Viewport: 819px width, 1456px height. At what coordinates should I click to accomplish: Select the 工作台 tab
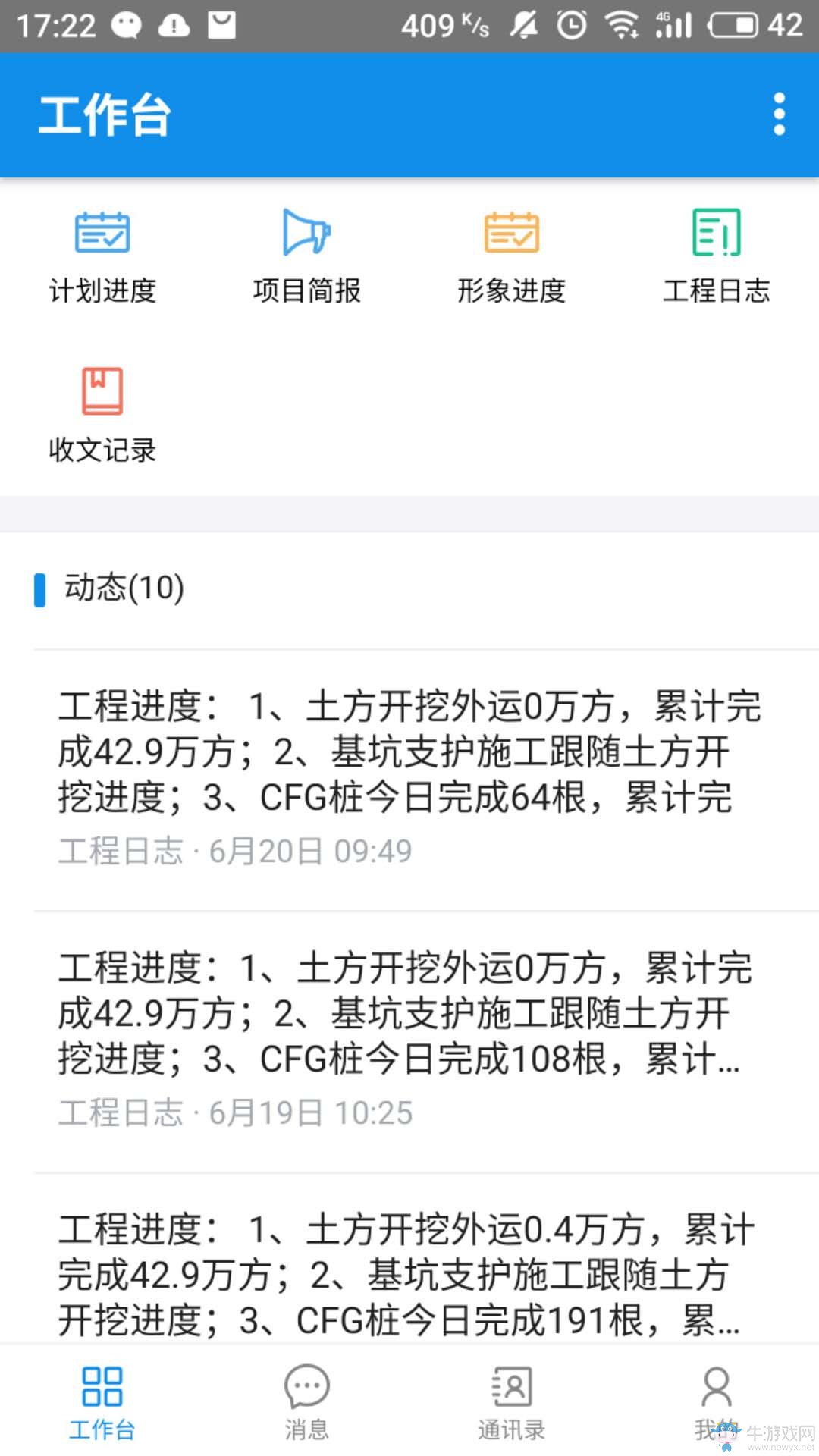tap(102, 1402)
